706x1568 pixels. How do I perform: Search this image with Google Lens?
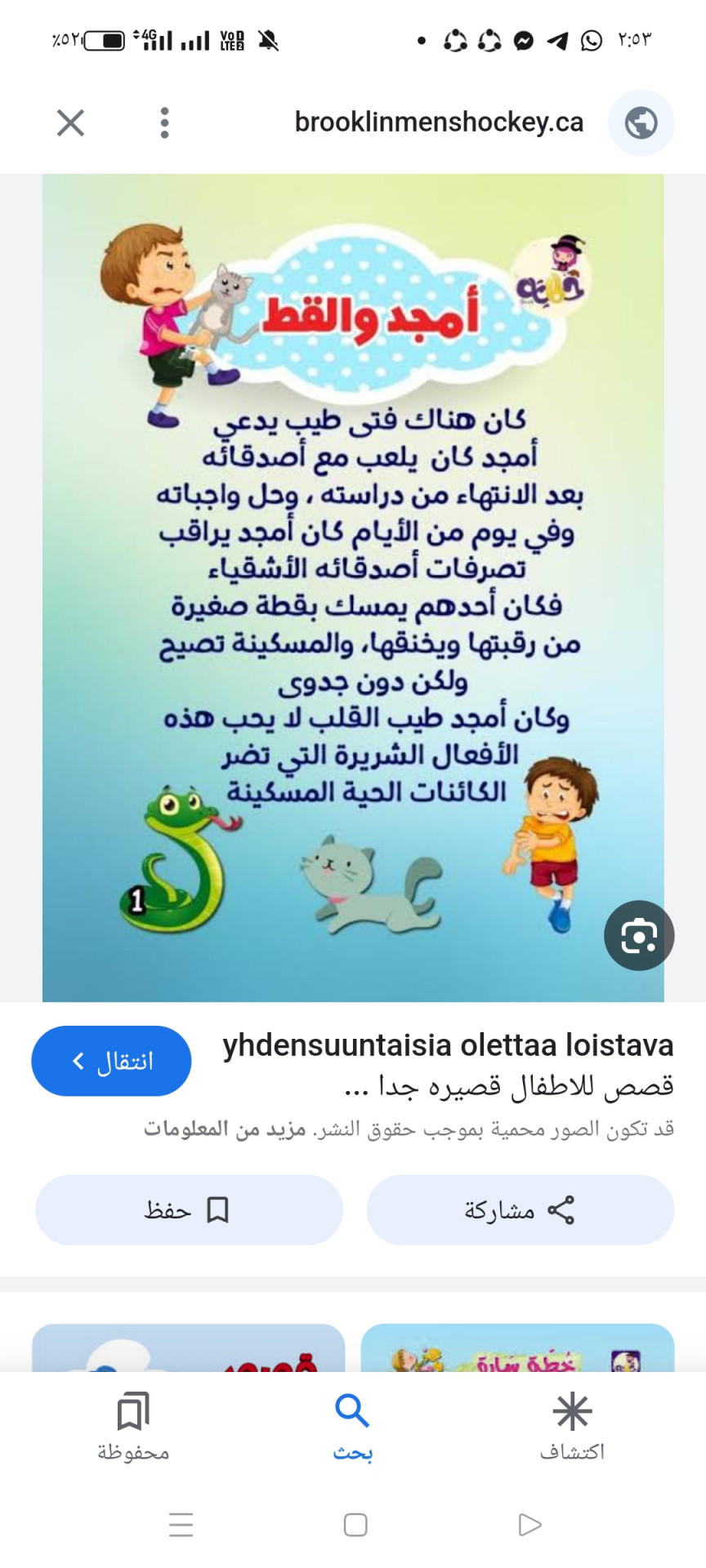[638, 935]
